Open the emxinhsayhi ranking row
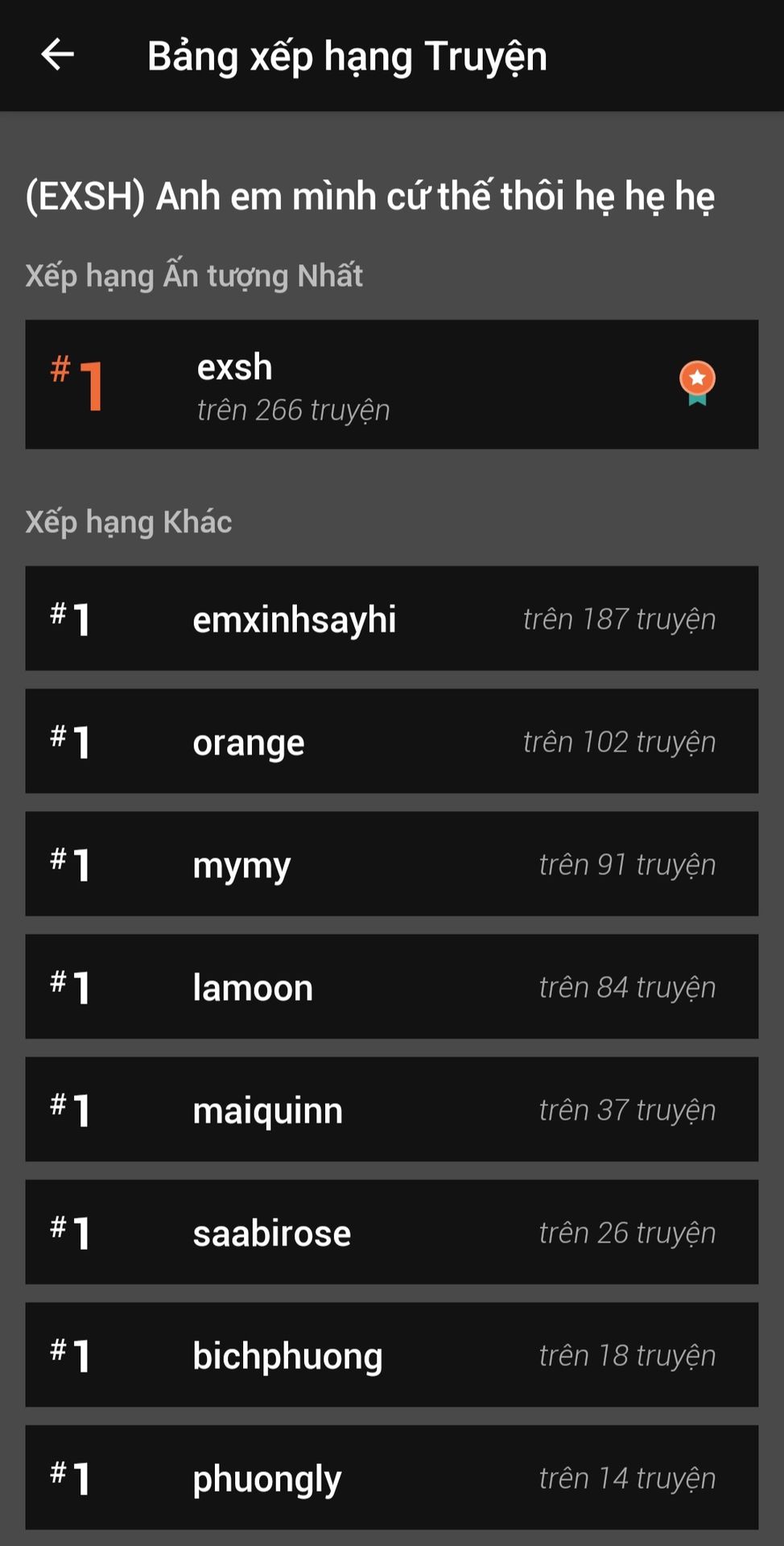 (391, 618)
